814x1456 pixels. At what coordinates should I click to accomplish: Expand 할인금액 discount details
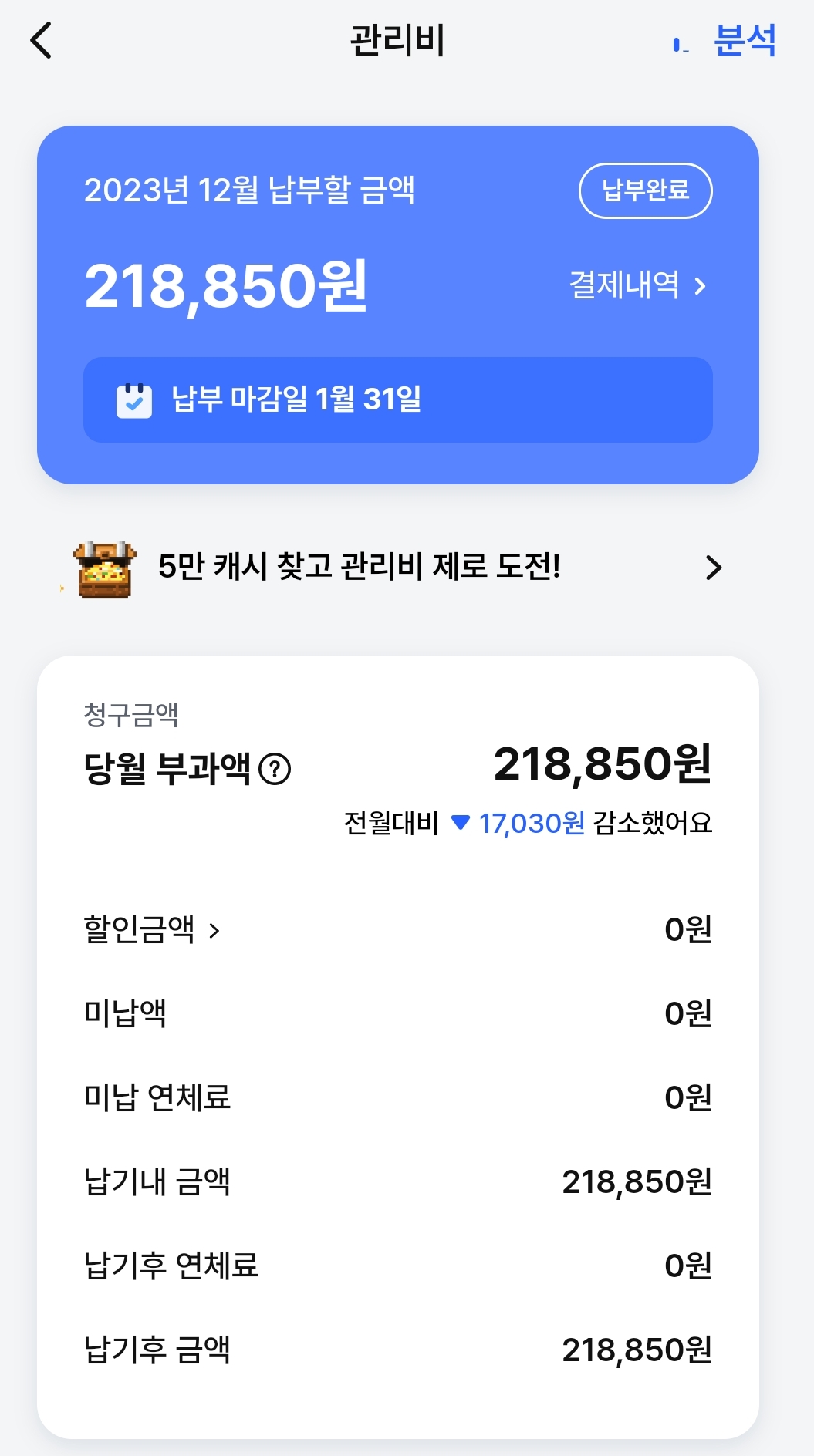[x=152, y=930]
